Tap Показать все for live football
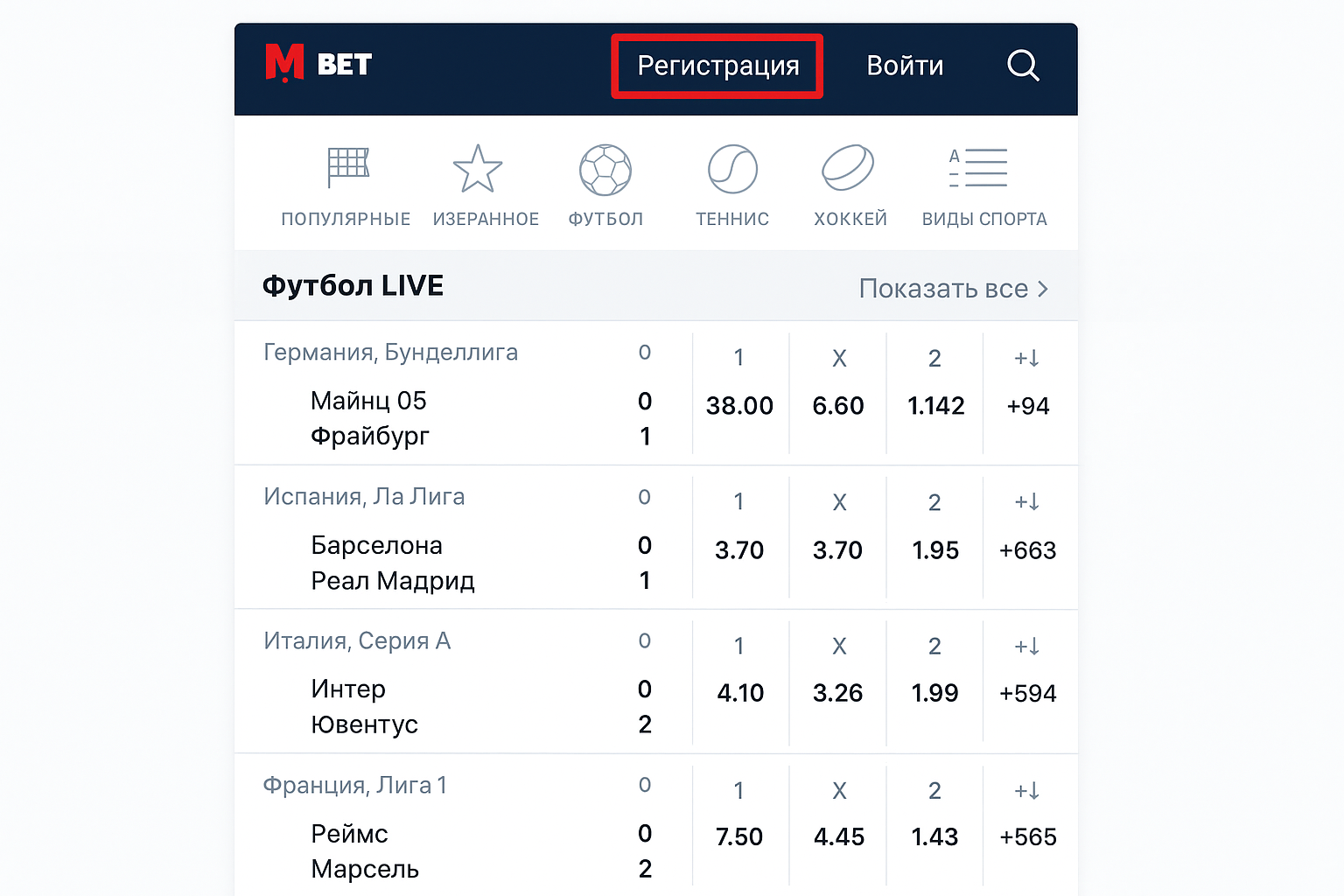Viewport: 1344px width, 896px height. click(952, 288)
